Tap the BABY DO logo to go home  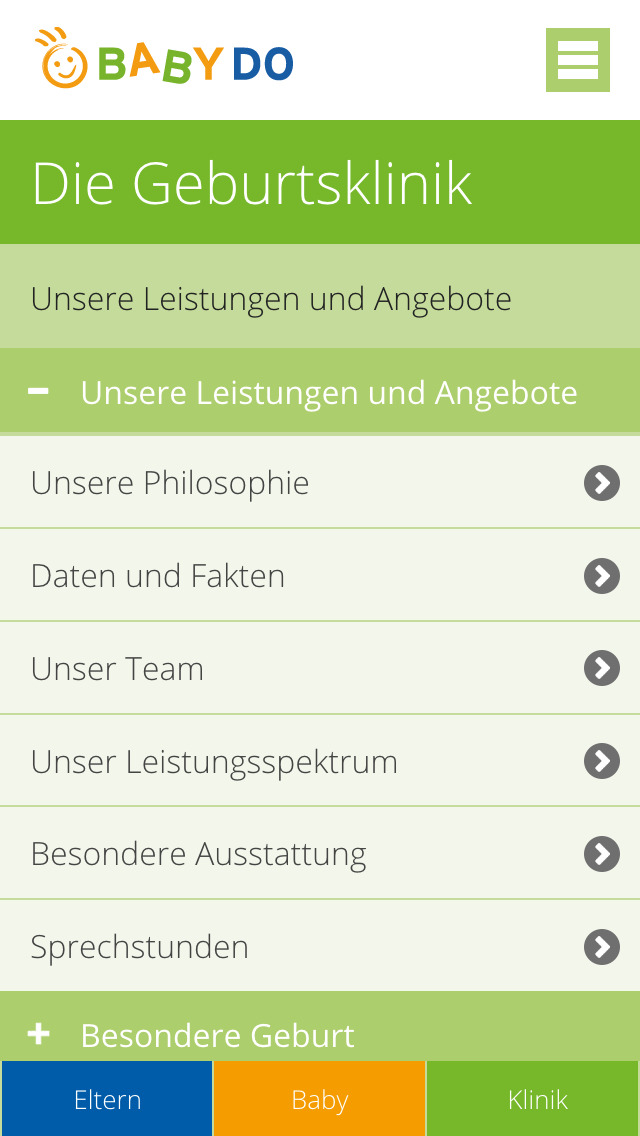click(x=164, y=58)
